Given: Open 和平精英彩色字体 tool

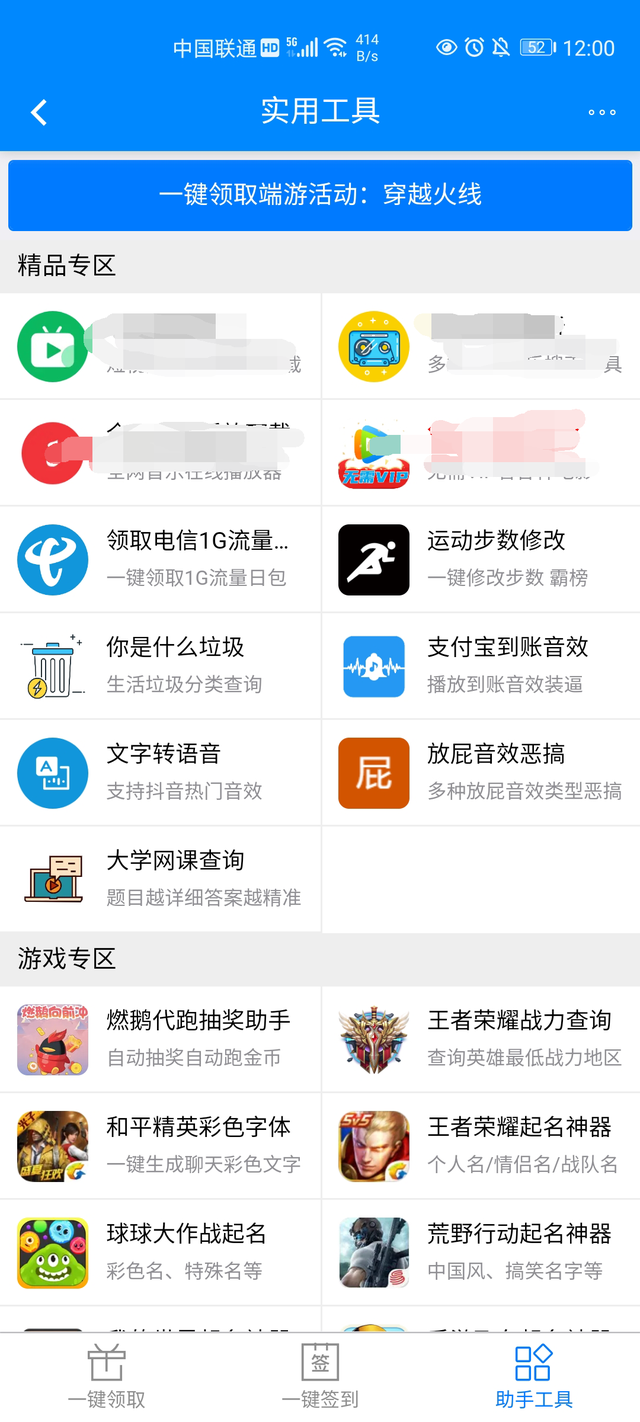Looking at the screenshot, I should point(160,1146).
